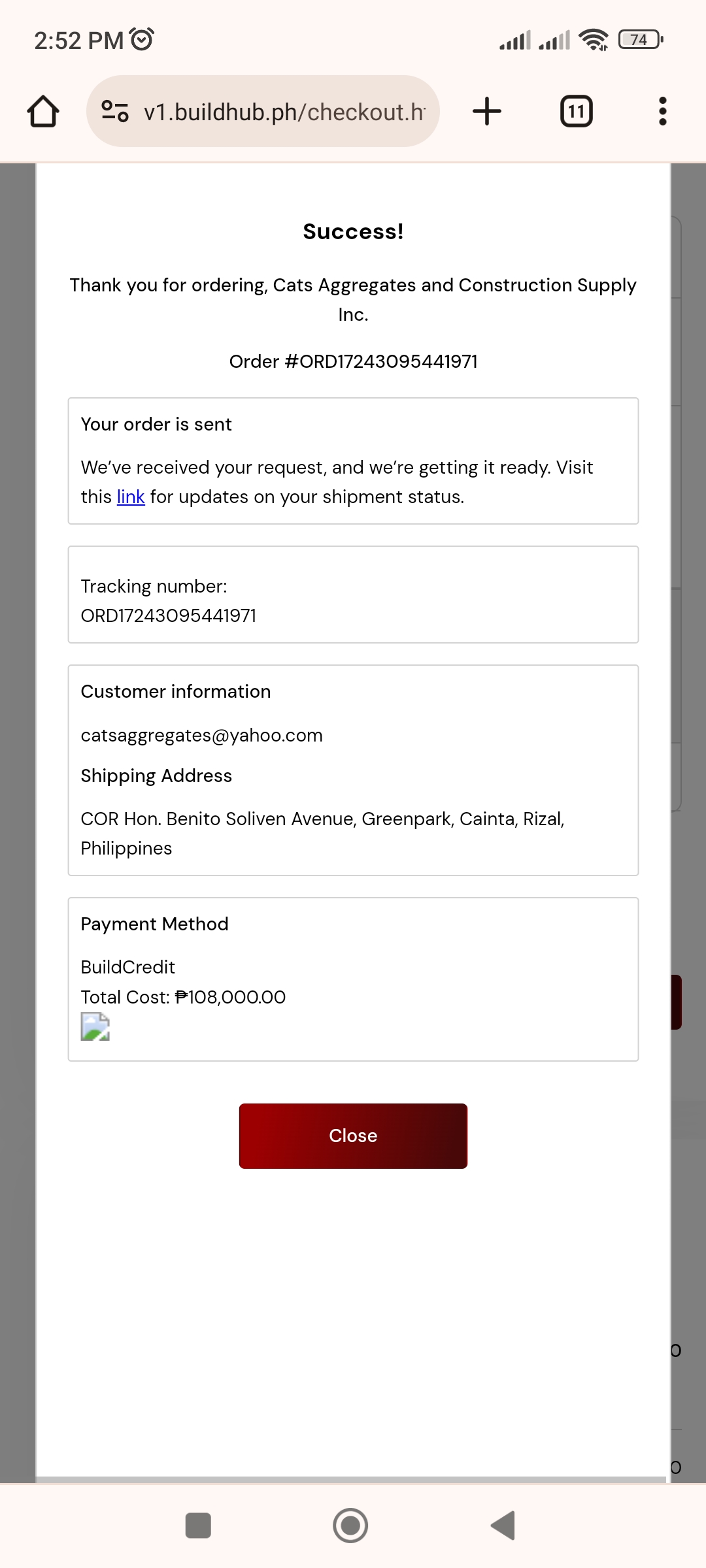
Task: Open the browser overflow menu
Action: pos(662,111)
